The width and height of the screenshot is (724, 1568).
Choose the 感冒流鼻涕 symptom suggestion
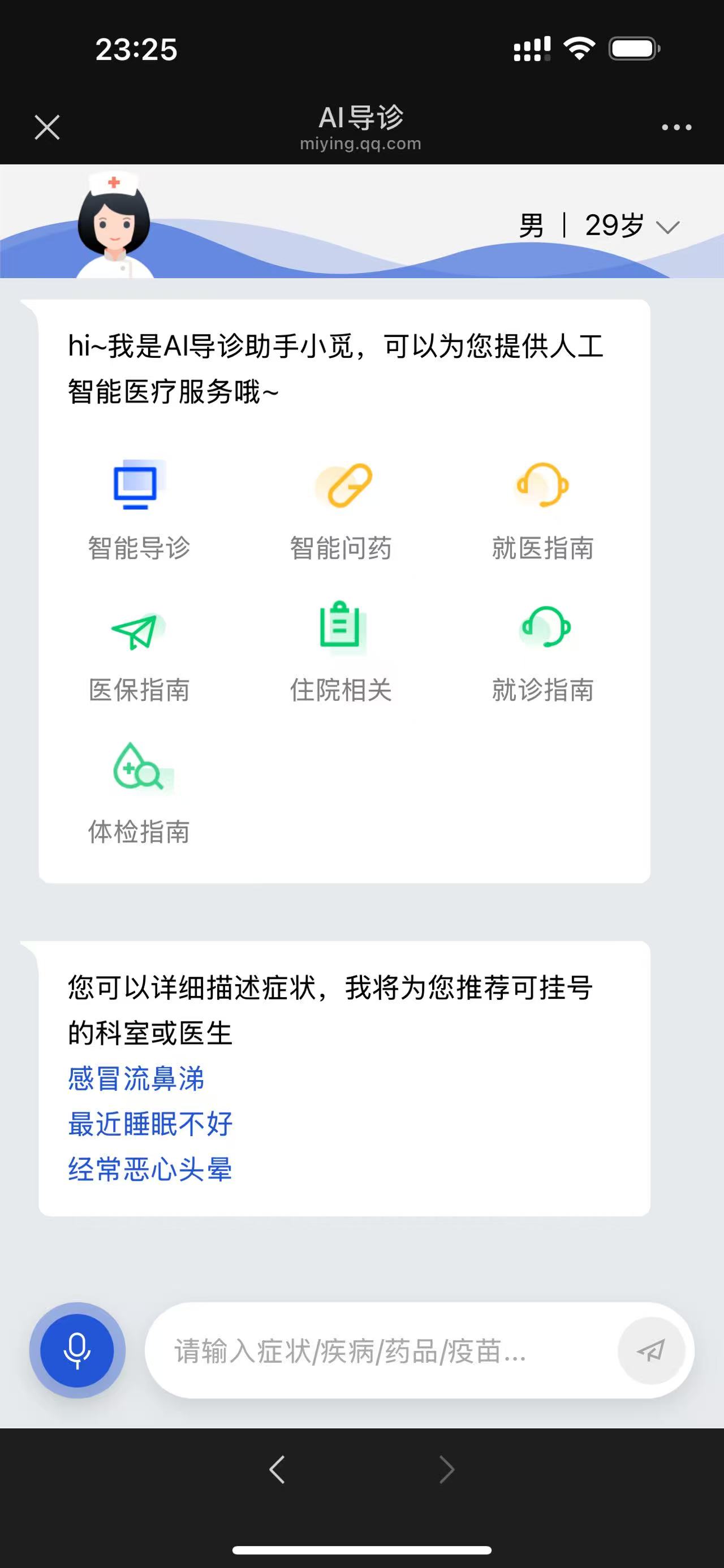(136, 1078)
